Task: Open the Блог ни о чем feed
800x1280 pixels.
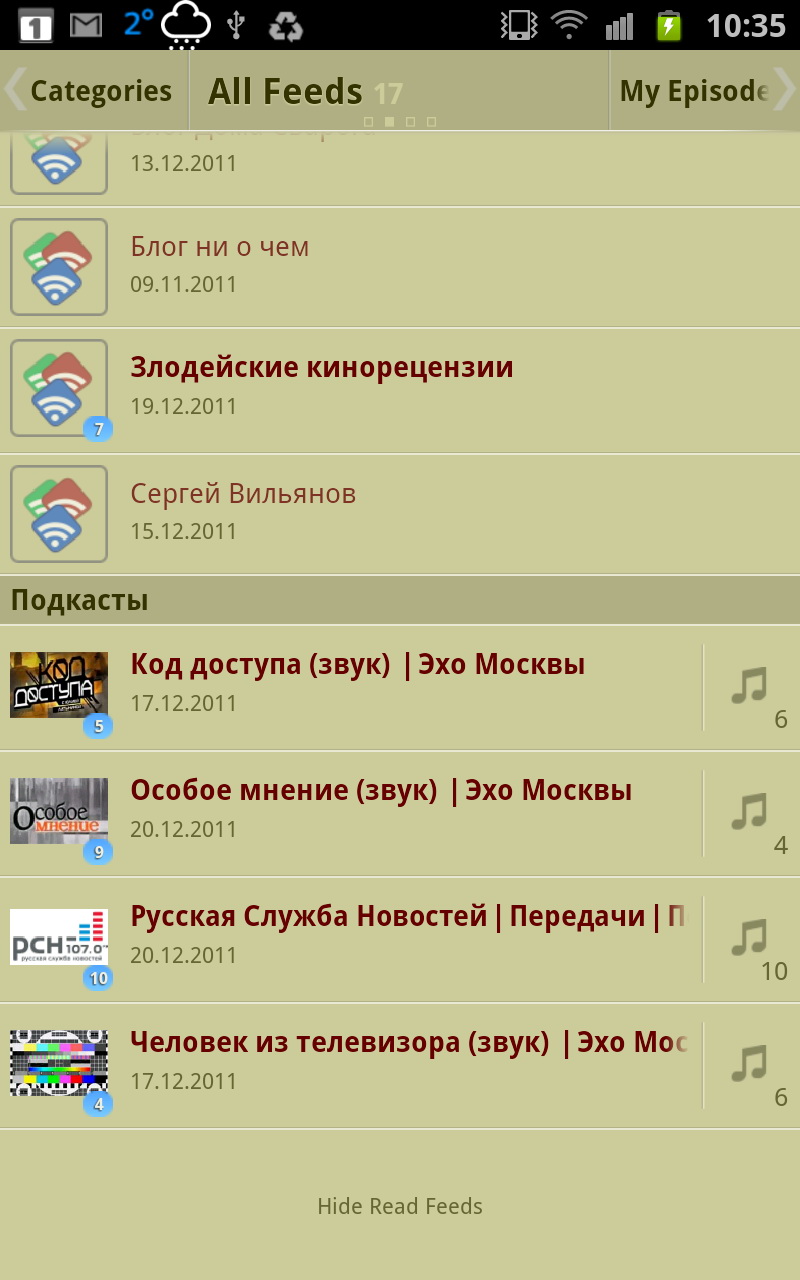Action: (400, 266)
